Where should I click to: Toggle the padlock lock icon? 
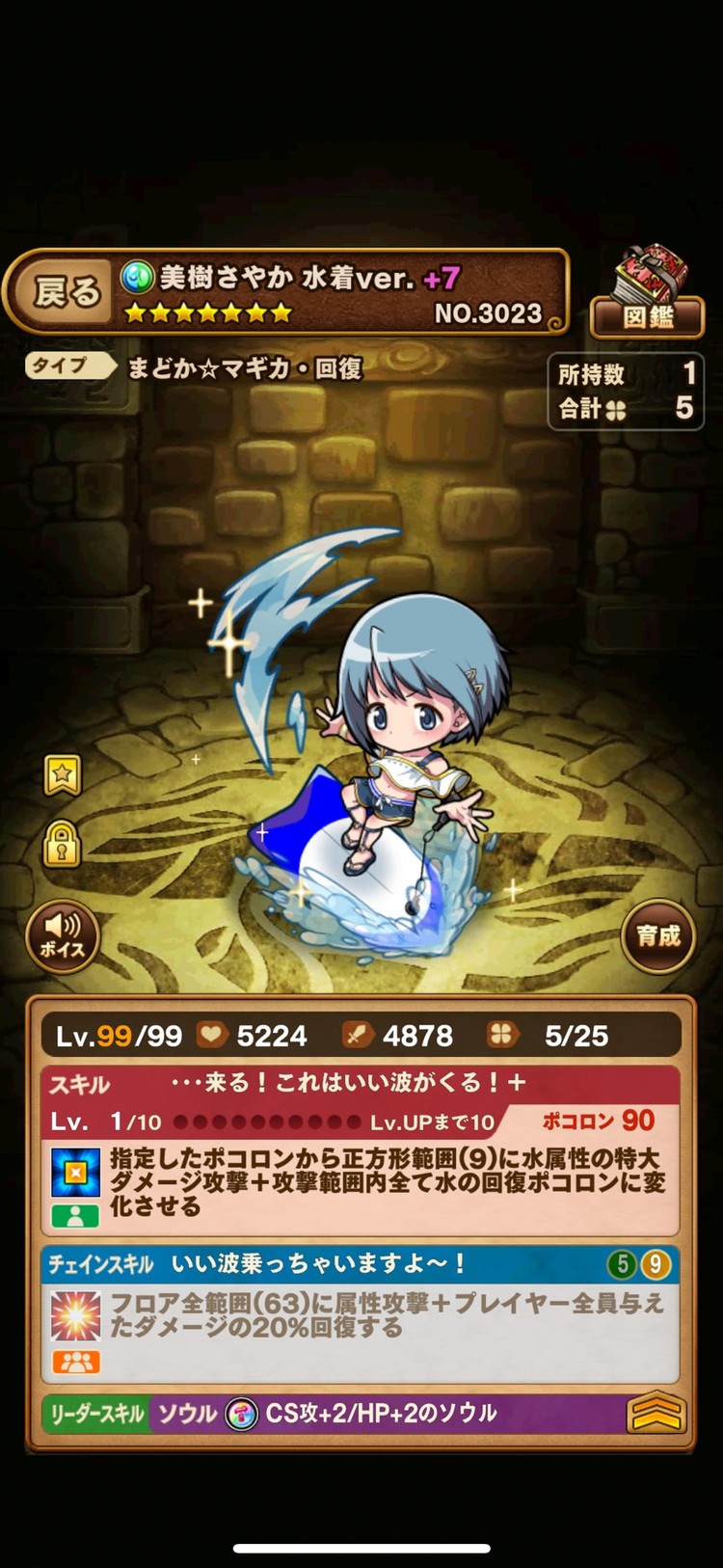62,845
